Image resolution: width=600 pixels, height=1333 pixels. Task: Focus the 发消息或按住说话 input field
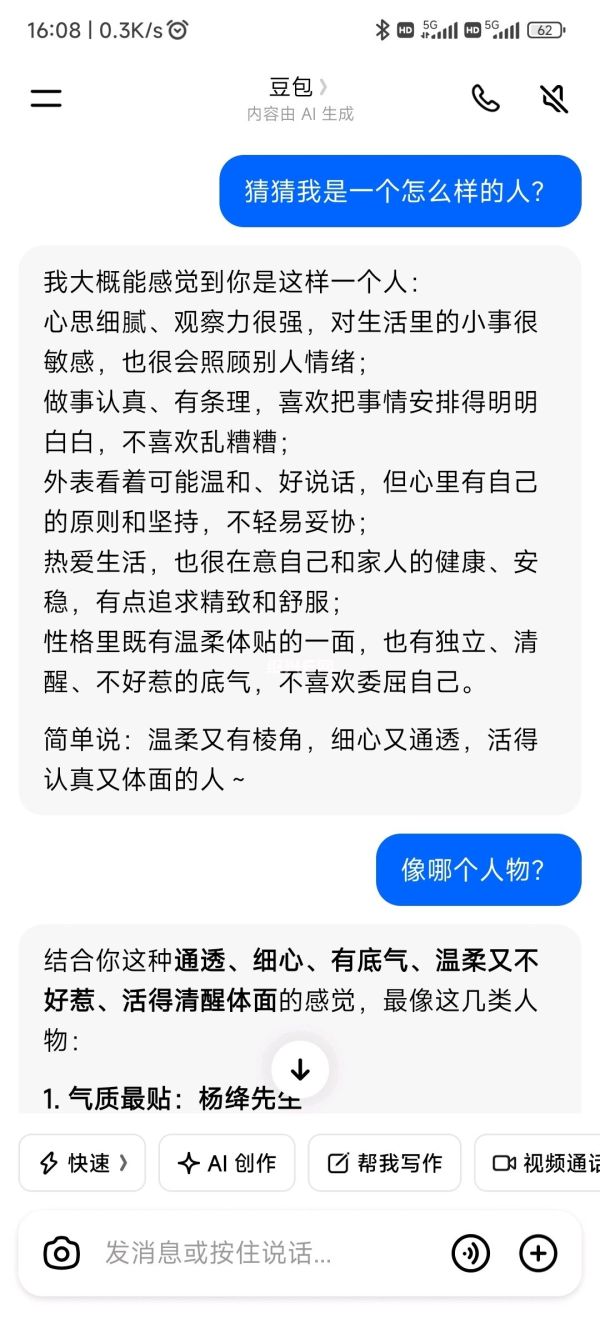tap(260, 1253)
